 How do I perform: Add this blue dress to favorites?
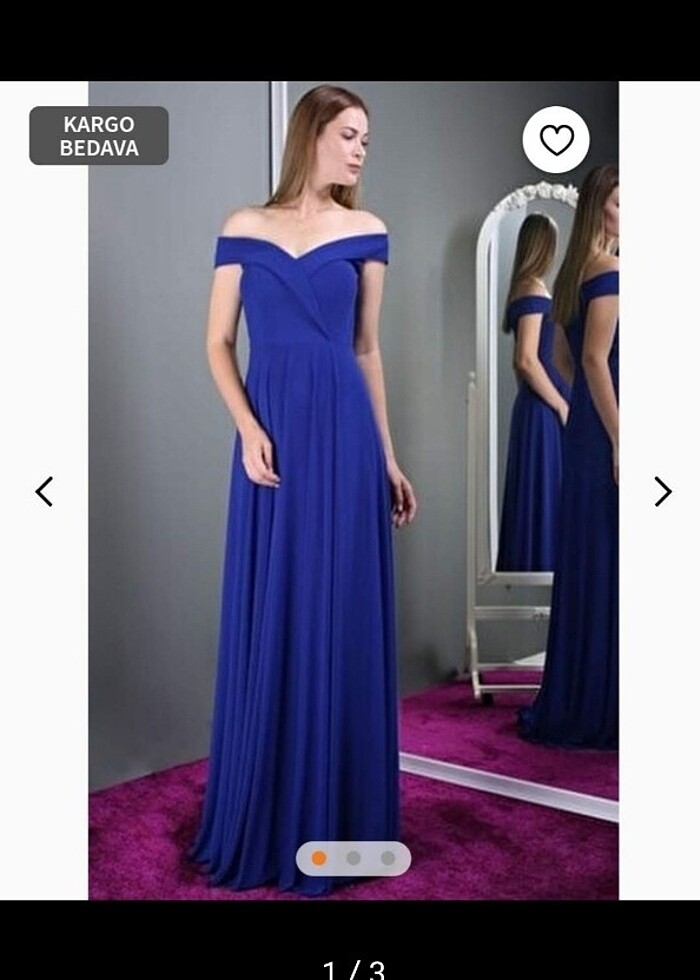556,140
